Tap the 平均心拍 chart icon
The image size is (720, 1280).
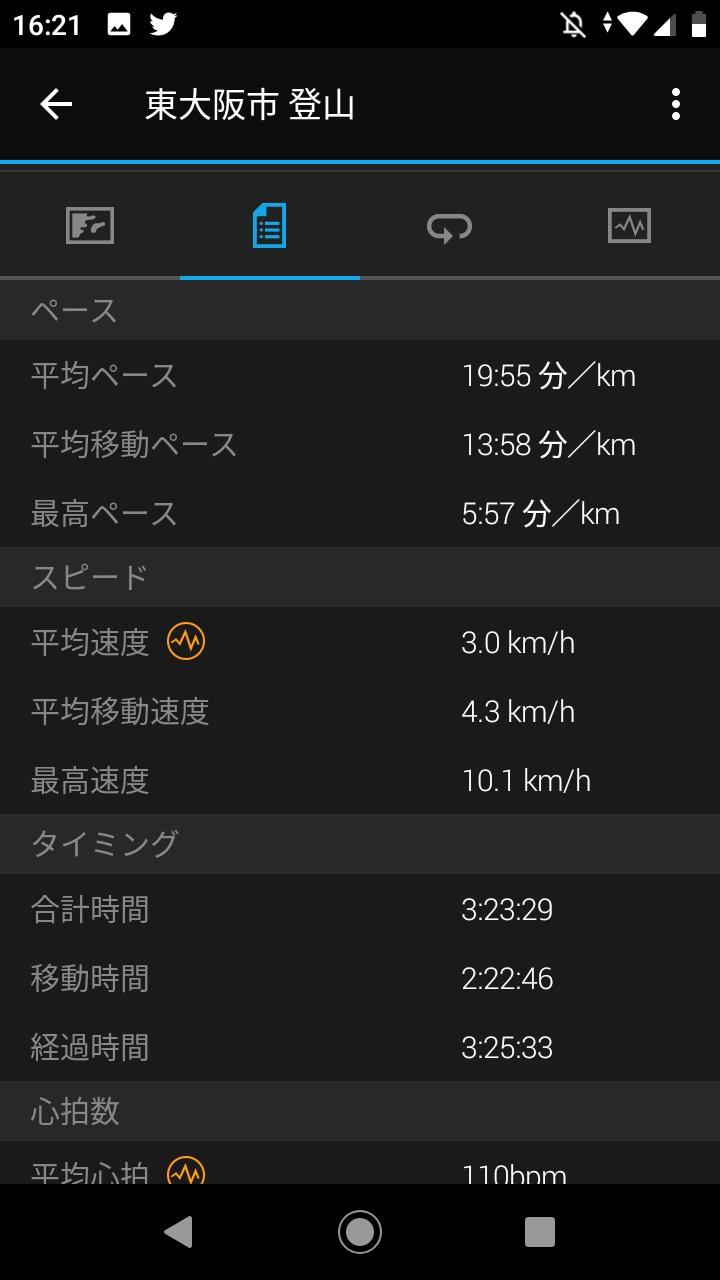point(186,1170)
